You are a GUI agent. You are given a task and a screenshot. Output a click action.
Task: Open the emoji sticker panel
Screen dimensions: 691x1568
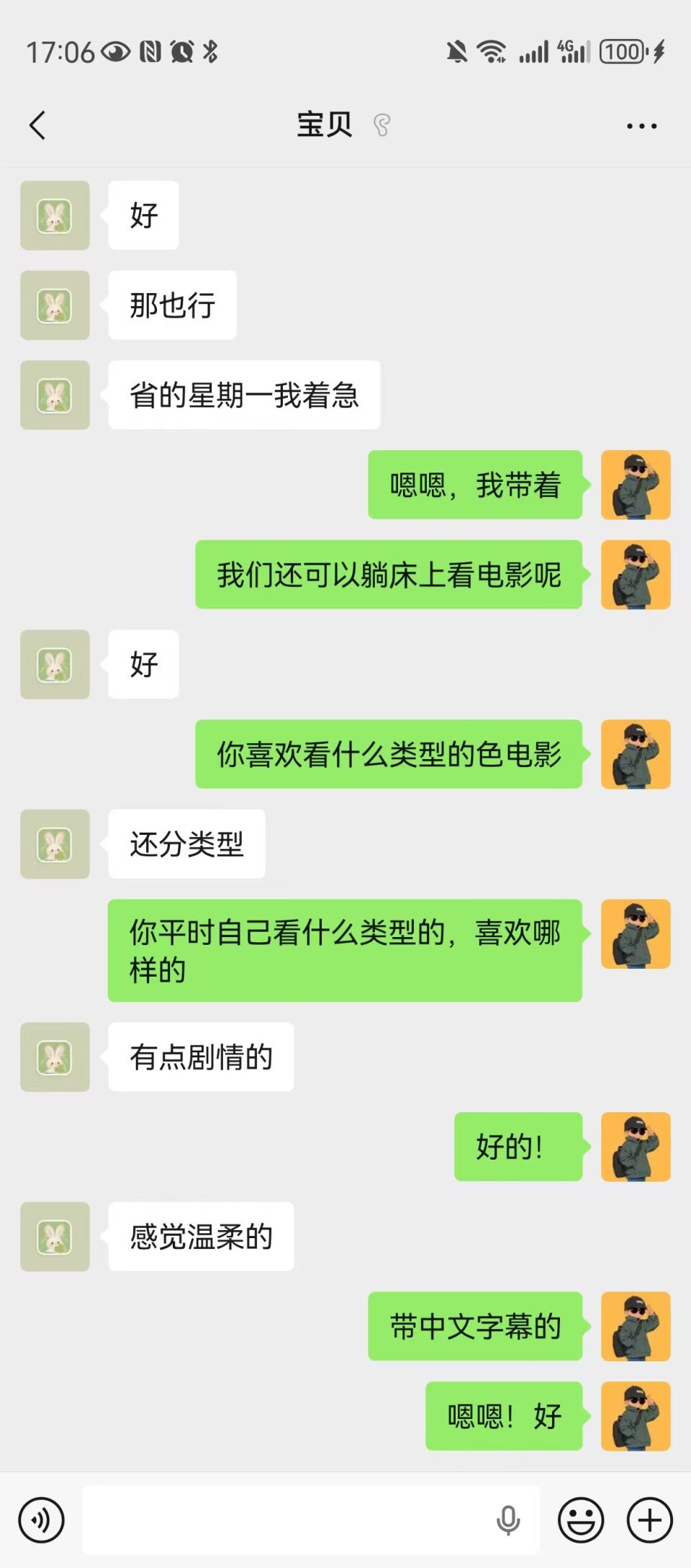click(x=581, y=1520)
